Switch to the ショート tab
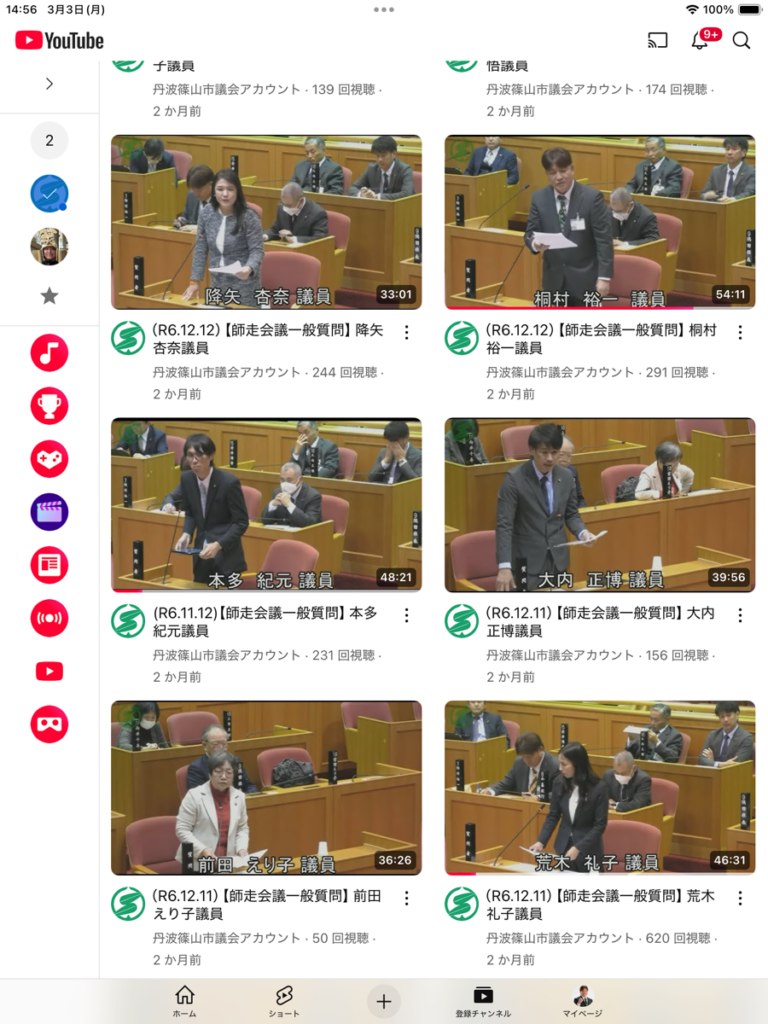This screenshot has height=1024, width=768. pos(283,1000)
